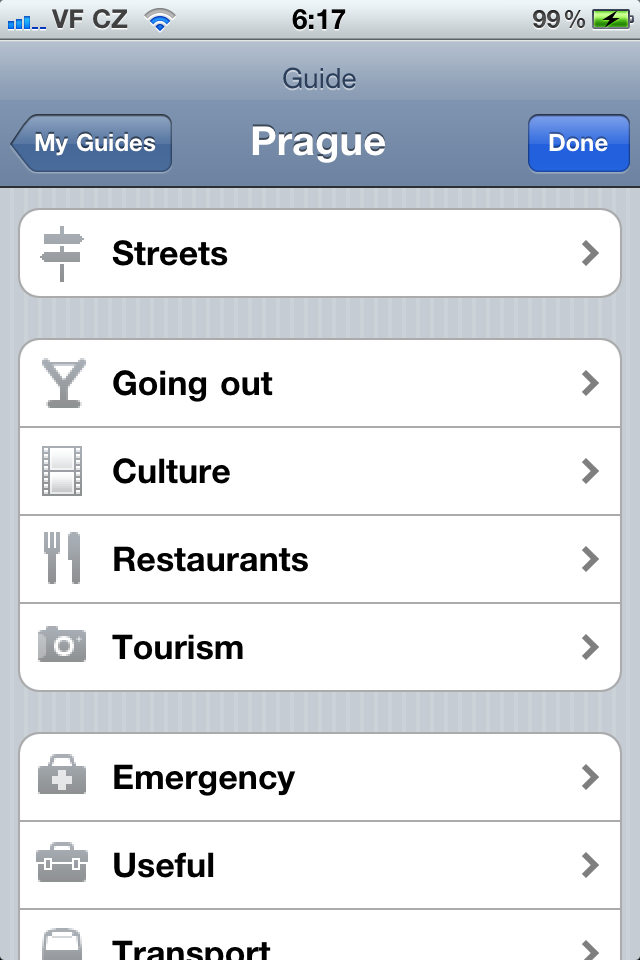Open the Culture category
The image size is (640, 960).
point(320,471)
